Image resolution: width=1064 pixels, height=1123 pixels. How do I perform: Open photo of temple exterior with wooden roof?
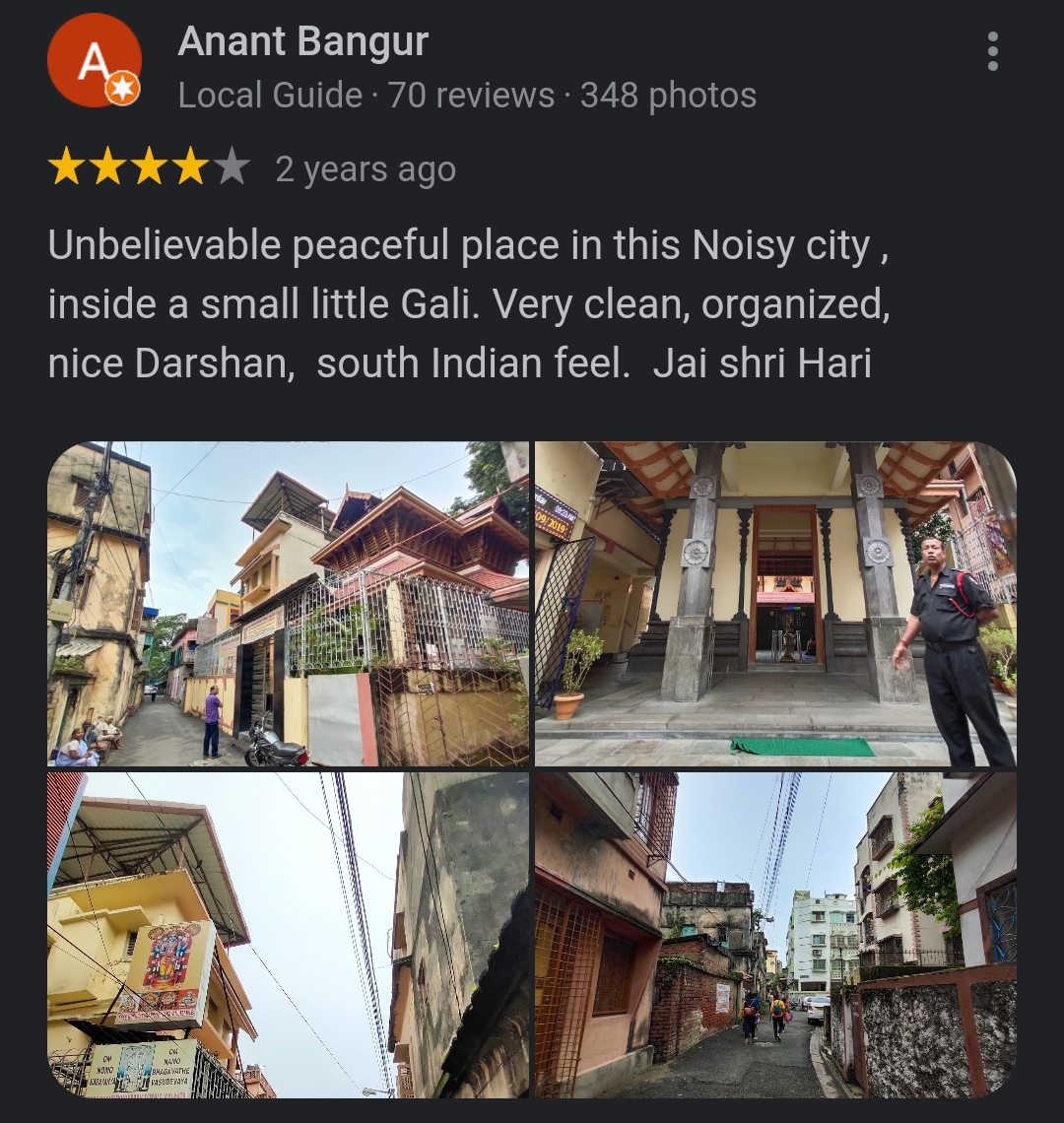289,604
